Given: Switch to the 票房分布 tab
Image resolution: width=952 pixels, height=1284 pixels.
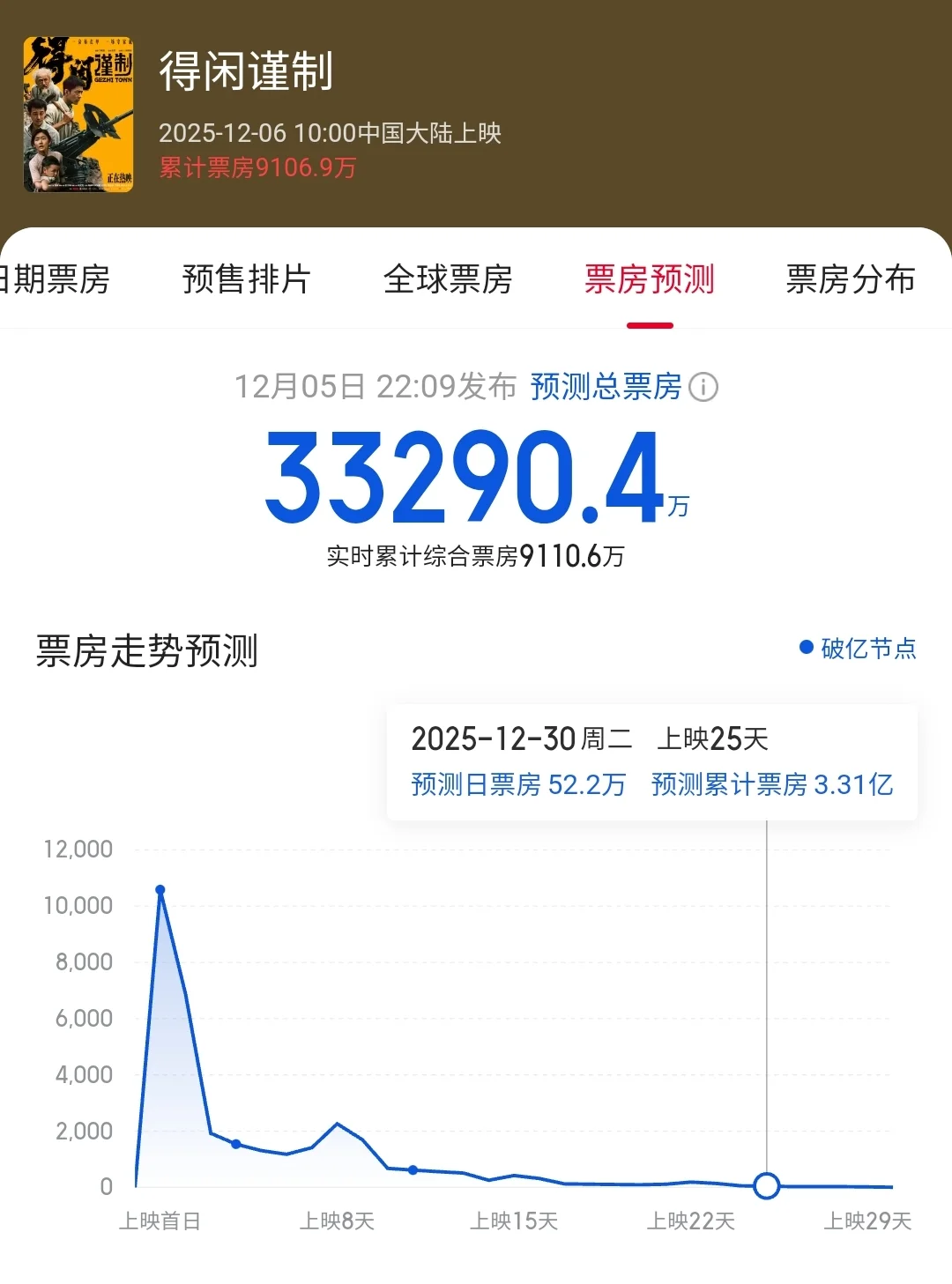Looking at the screenshot, I should tap(850, 279).
